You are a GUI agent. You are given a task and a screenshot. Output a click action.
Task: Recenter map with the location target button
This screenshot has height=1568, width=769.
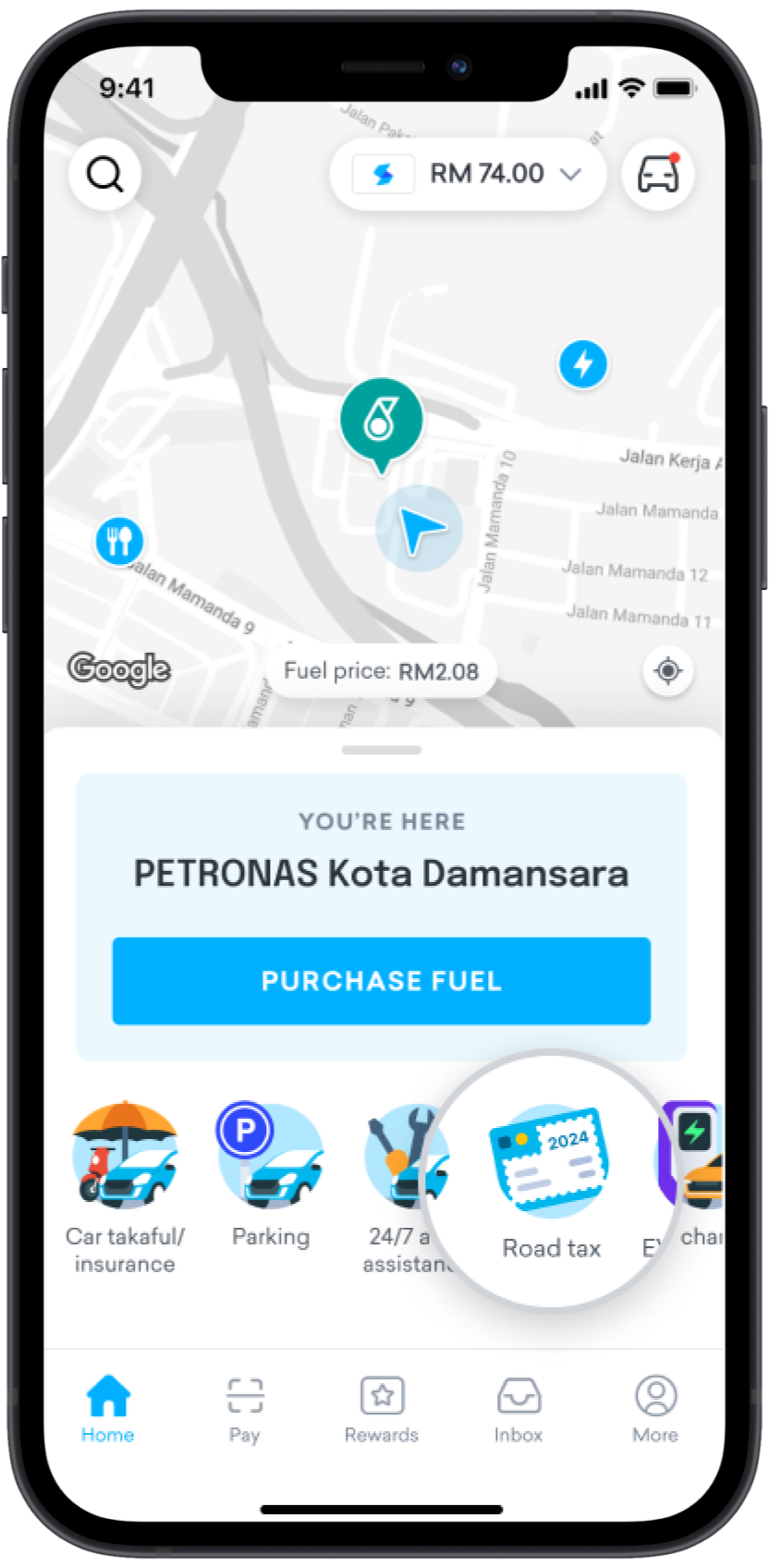tap(667, 670)
